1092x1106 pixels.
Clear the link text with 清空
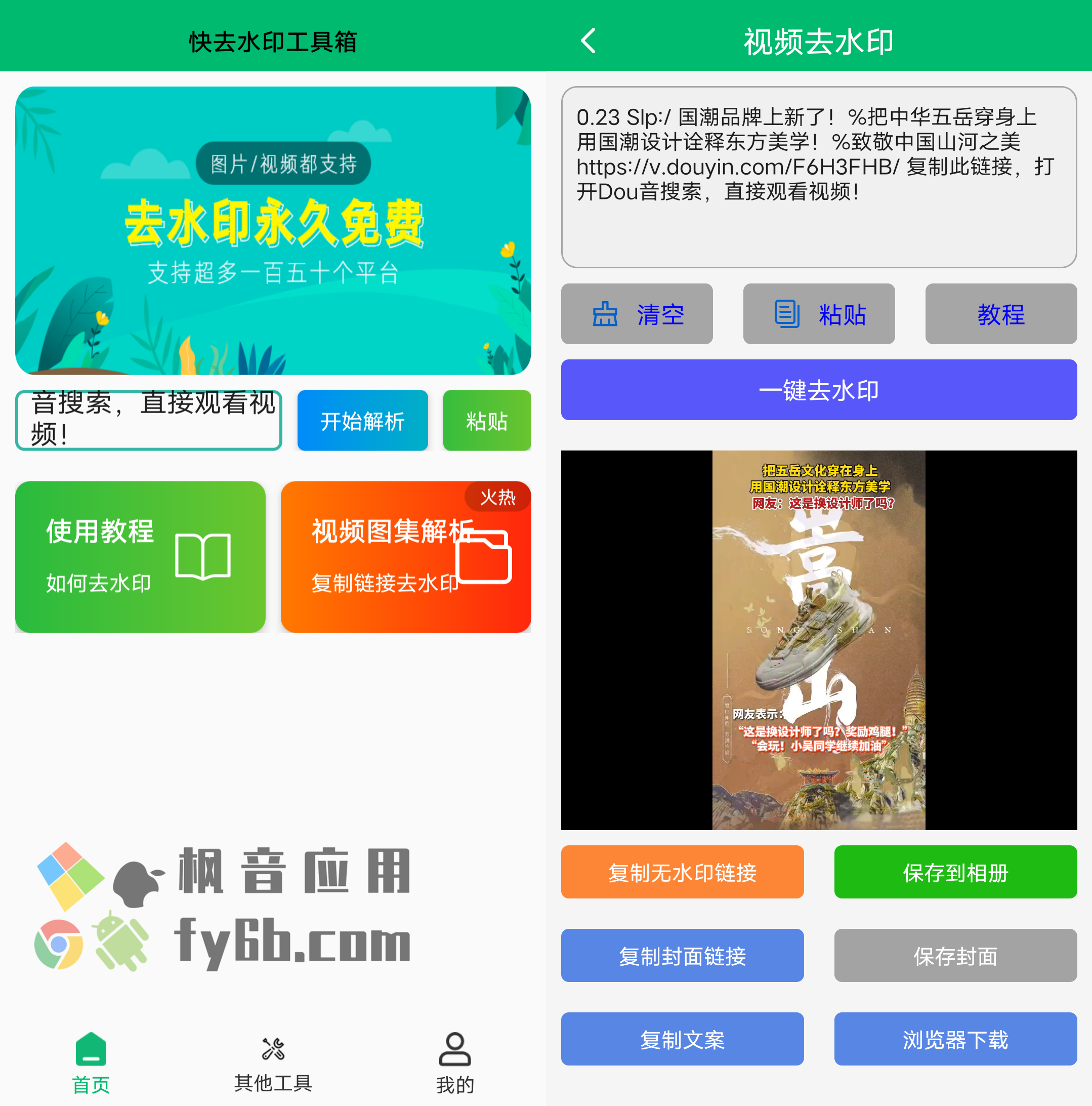coord(637,314)
